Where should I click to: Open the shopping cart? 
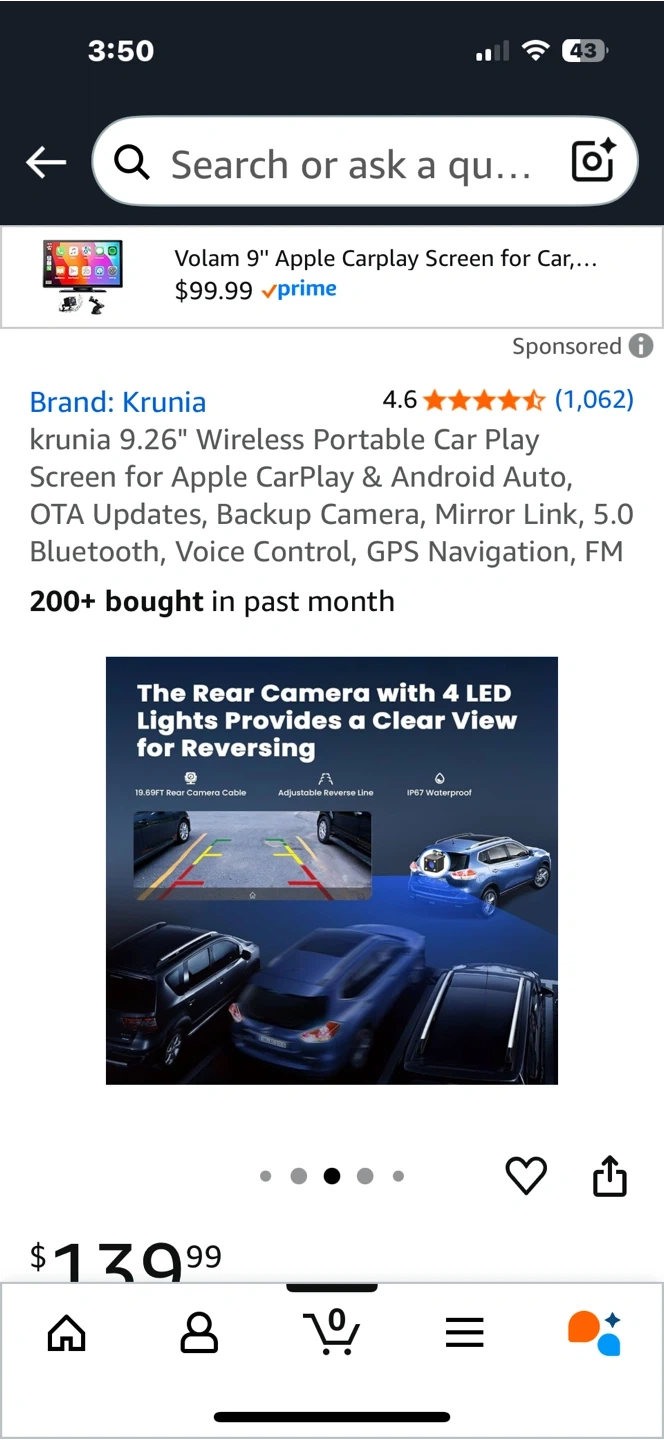pos(332,1332)
